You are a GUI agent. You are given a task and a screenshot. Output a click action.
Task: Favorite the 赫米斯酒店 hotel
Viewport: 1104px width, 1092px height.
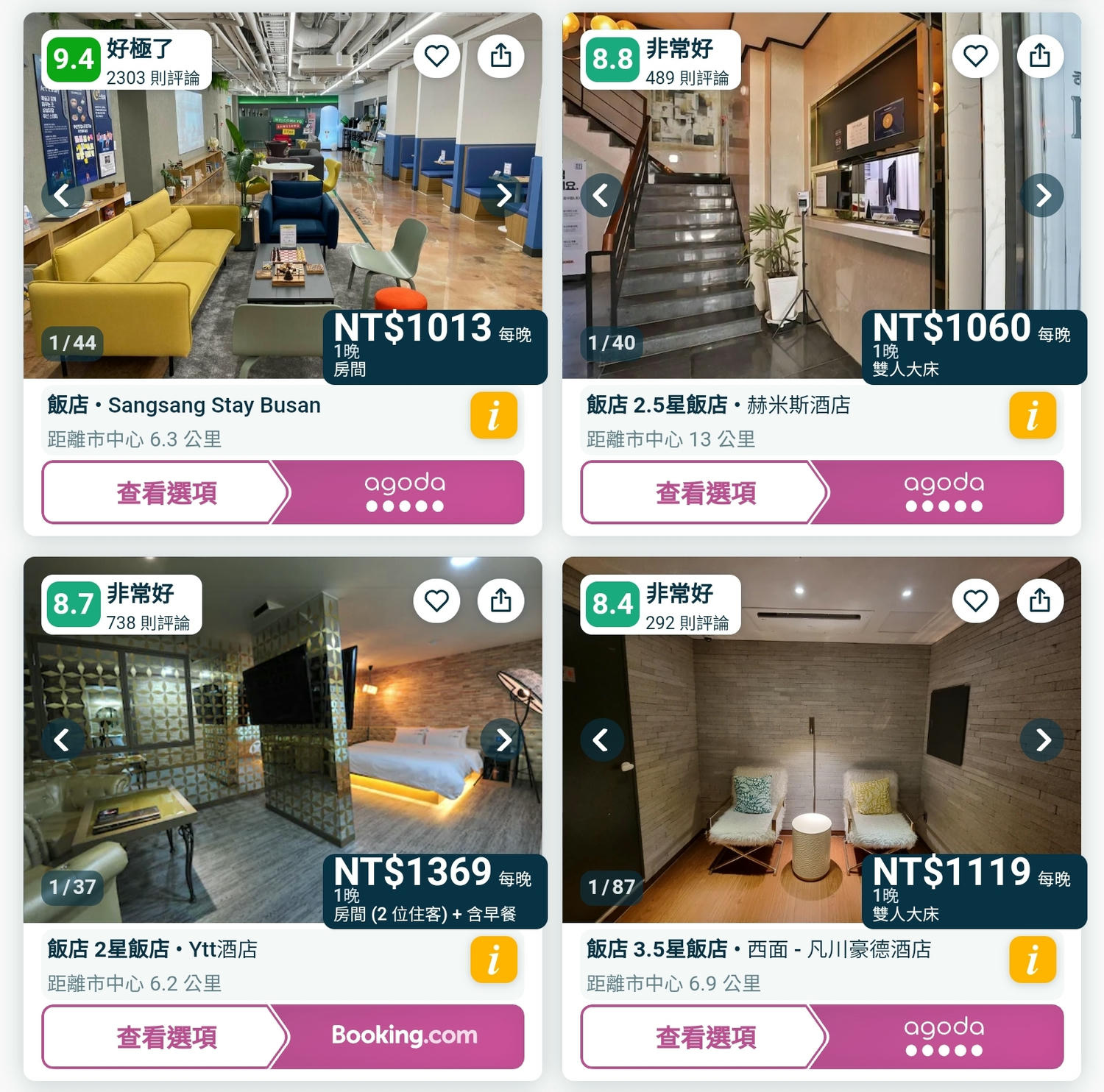click(x=975, y=55)
